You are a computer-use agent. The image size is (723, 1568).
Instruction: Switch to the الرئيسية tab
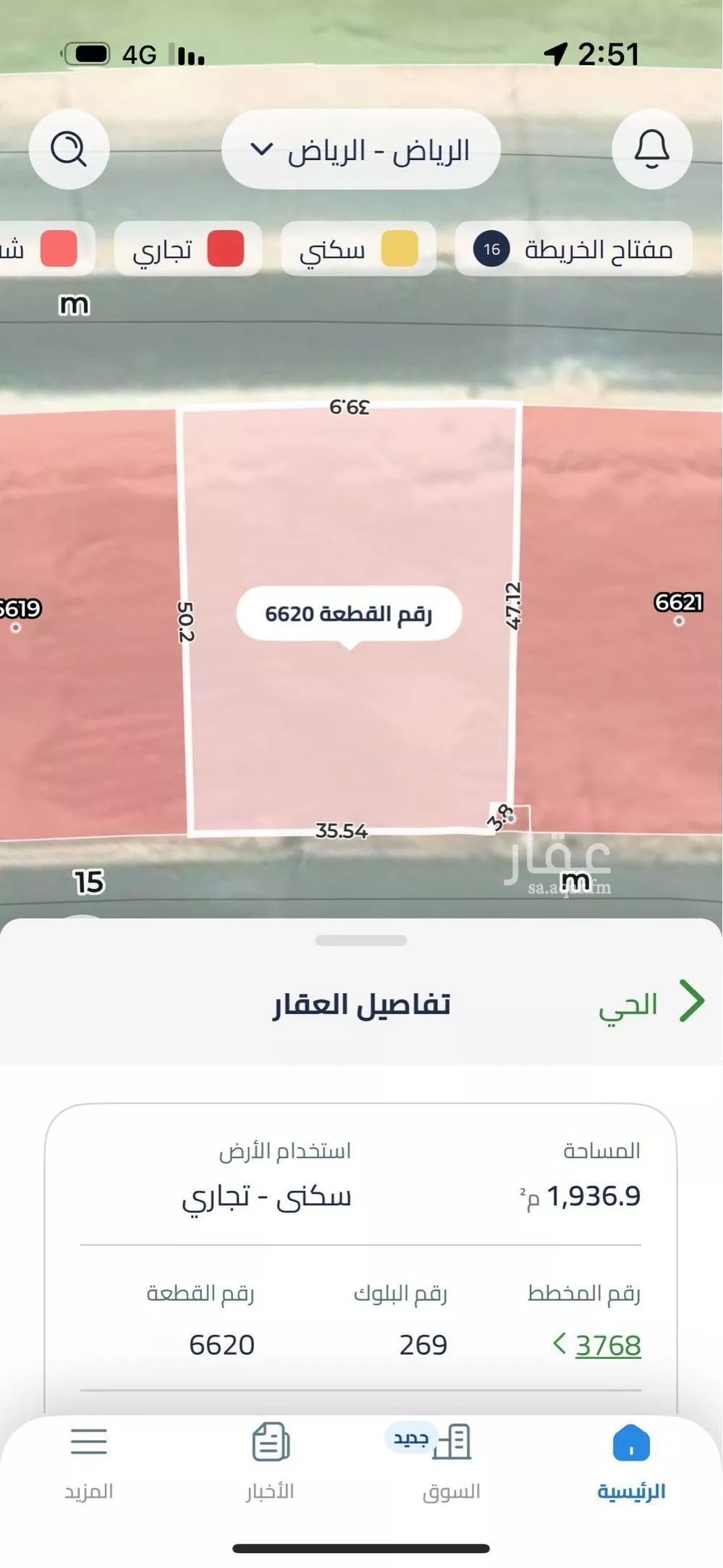click(x=631, y=1459)
